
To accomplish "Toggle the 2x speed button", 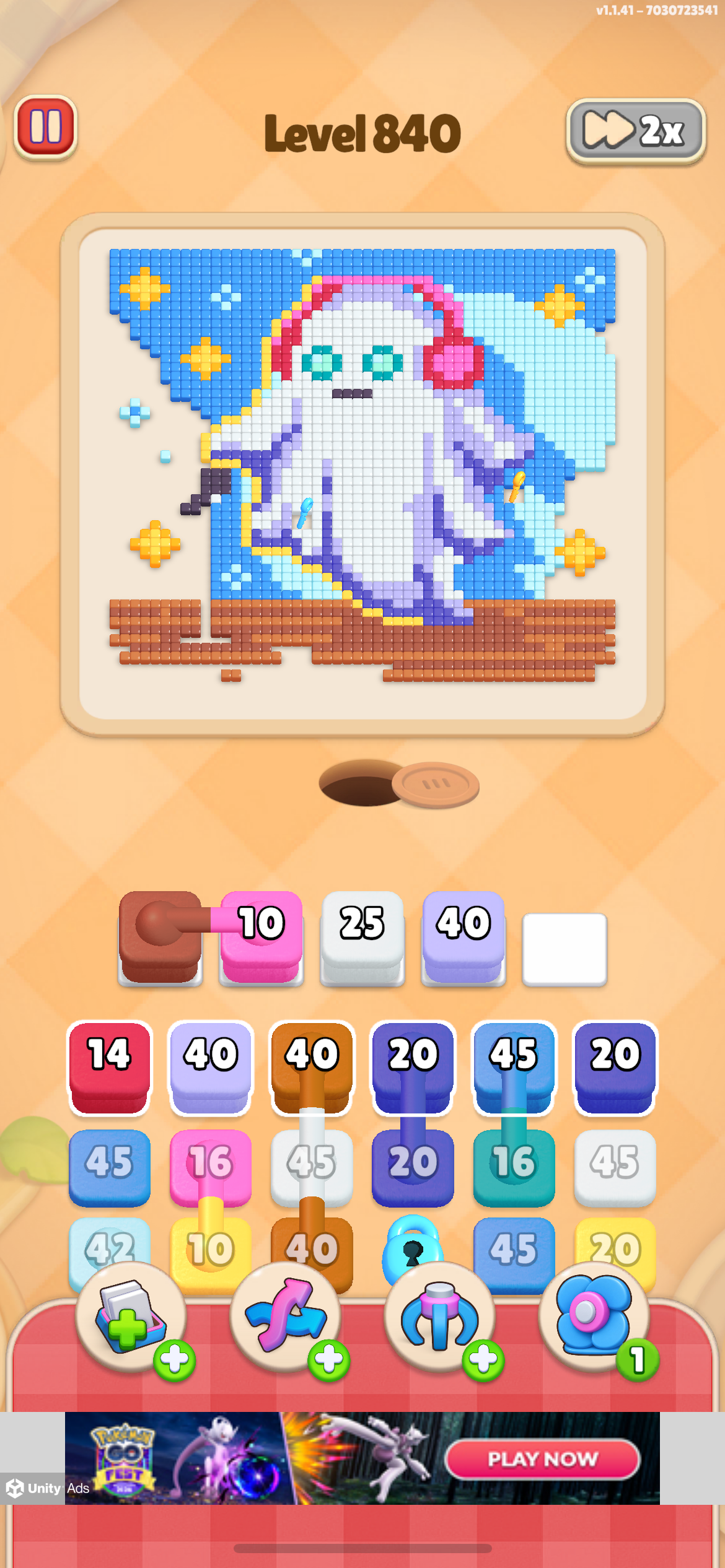I will (x=636, y=131).
